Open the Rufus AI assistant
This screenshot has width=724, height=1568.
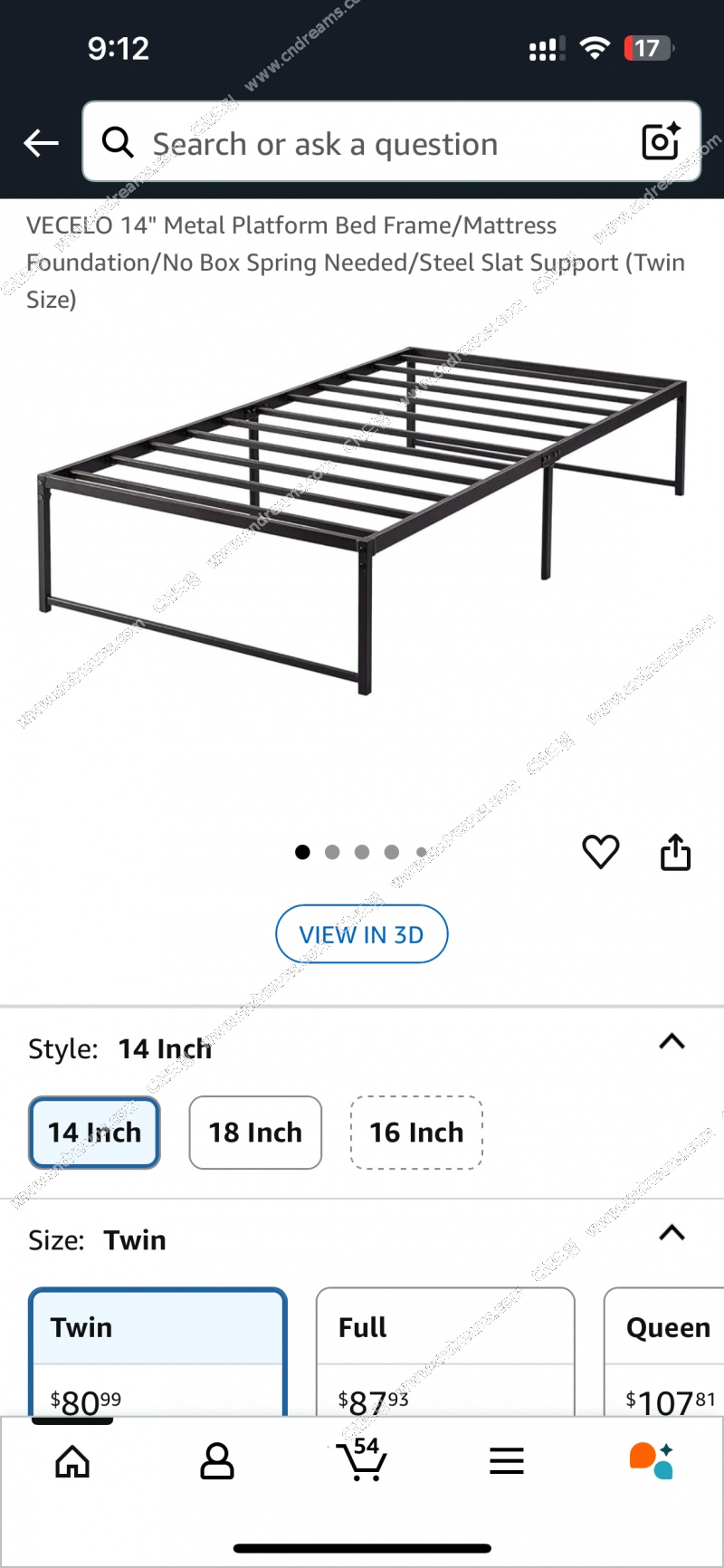coord(652,1461)
